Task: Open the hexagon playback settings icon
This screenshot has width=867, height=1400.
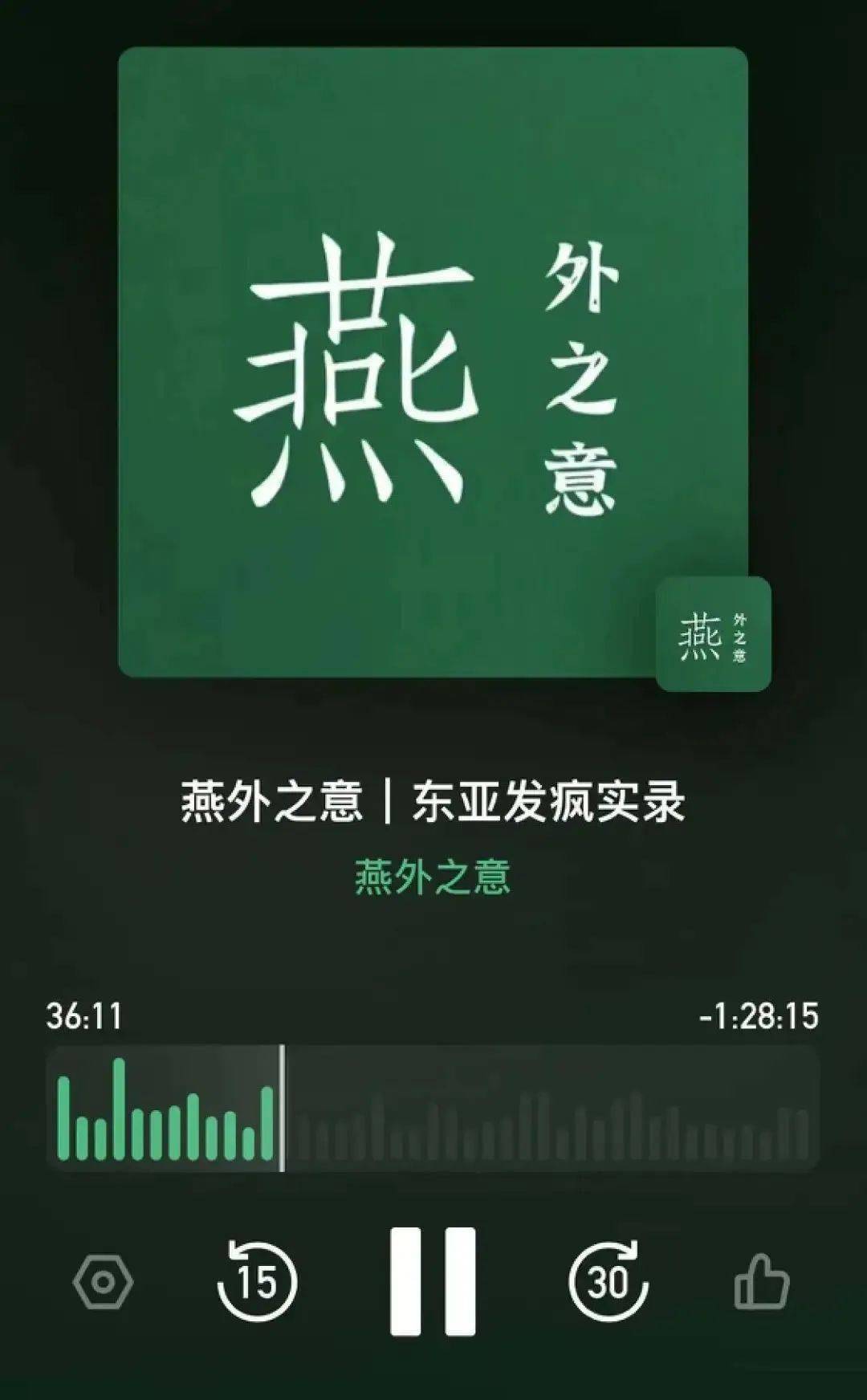Action: tap(103, 1282)
